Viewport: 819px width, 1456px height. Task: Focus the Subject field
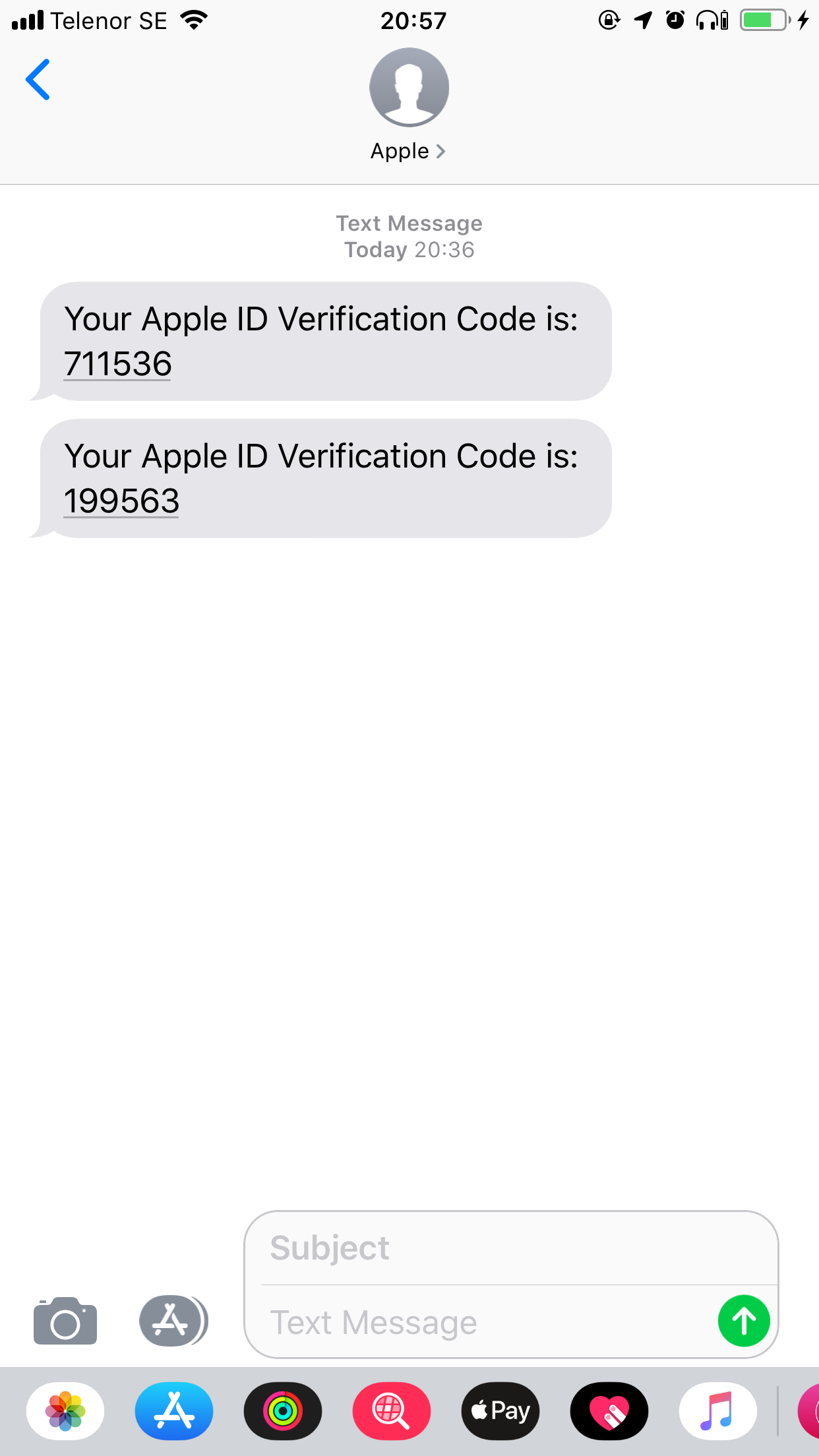tap(512, 1248)
